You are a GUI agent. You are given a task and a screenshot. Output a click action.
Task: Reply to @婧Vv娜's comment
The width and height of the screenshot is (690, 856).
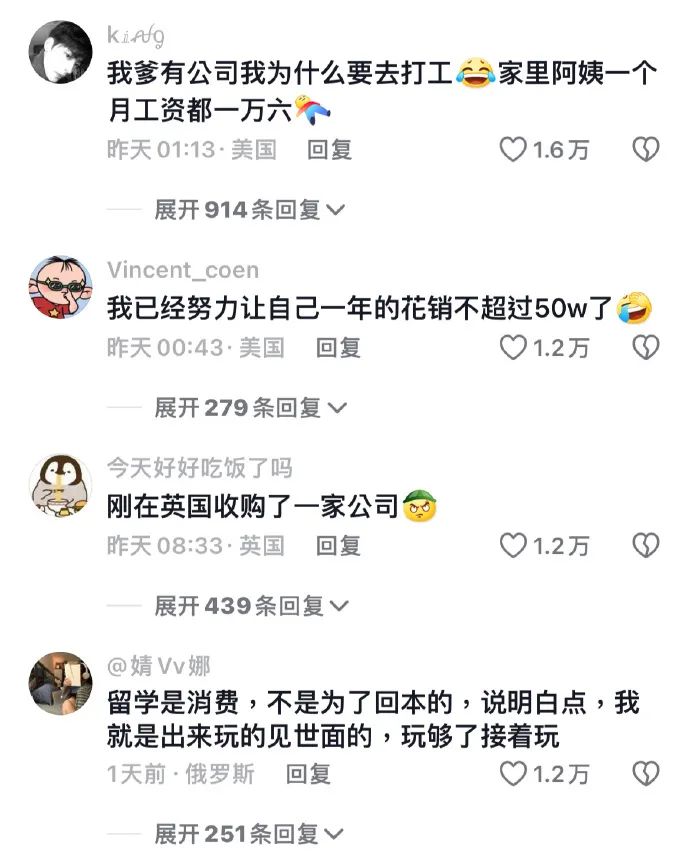pos(309,773)
